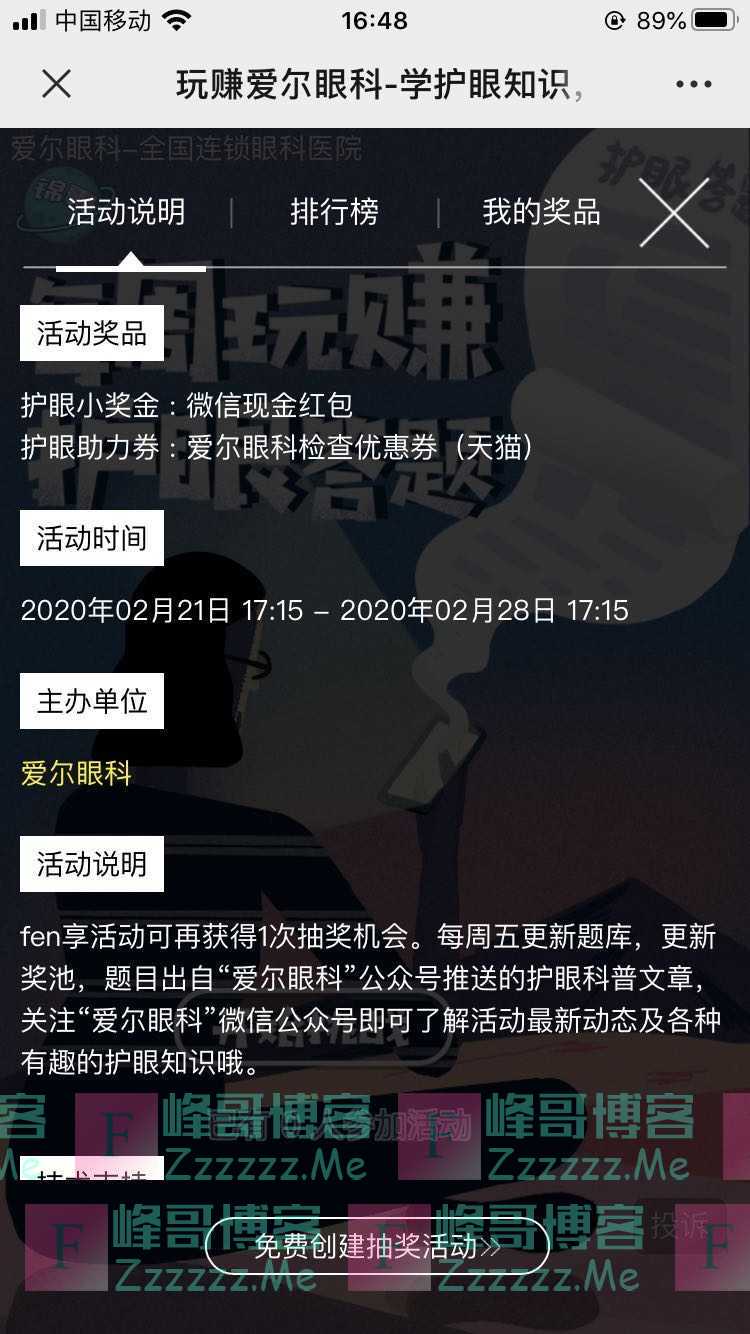The width and height of the screenshot is (750, 1334).
Task: Switch to the 排行榜 tab
Action: tap(335, 213)
